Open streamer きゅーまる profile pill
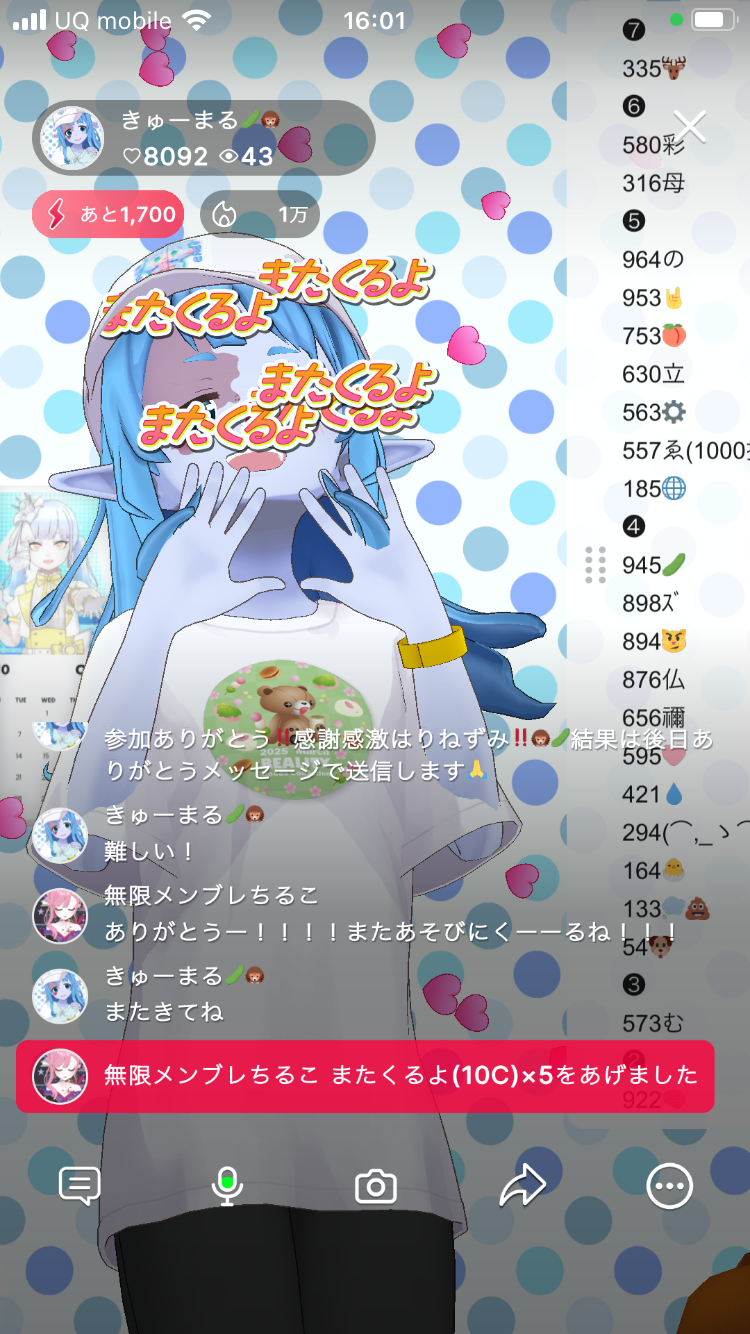750x1334 pixels. point(204,138)
